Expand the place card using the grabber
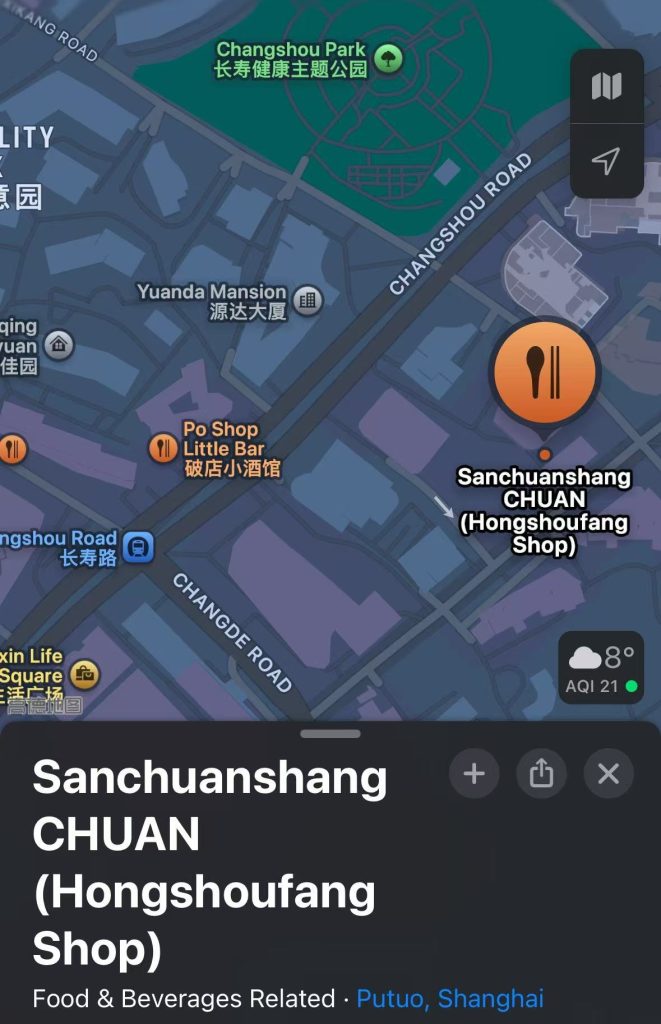Viewport: 661px width, 1024px height. (330, 734)
